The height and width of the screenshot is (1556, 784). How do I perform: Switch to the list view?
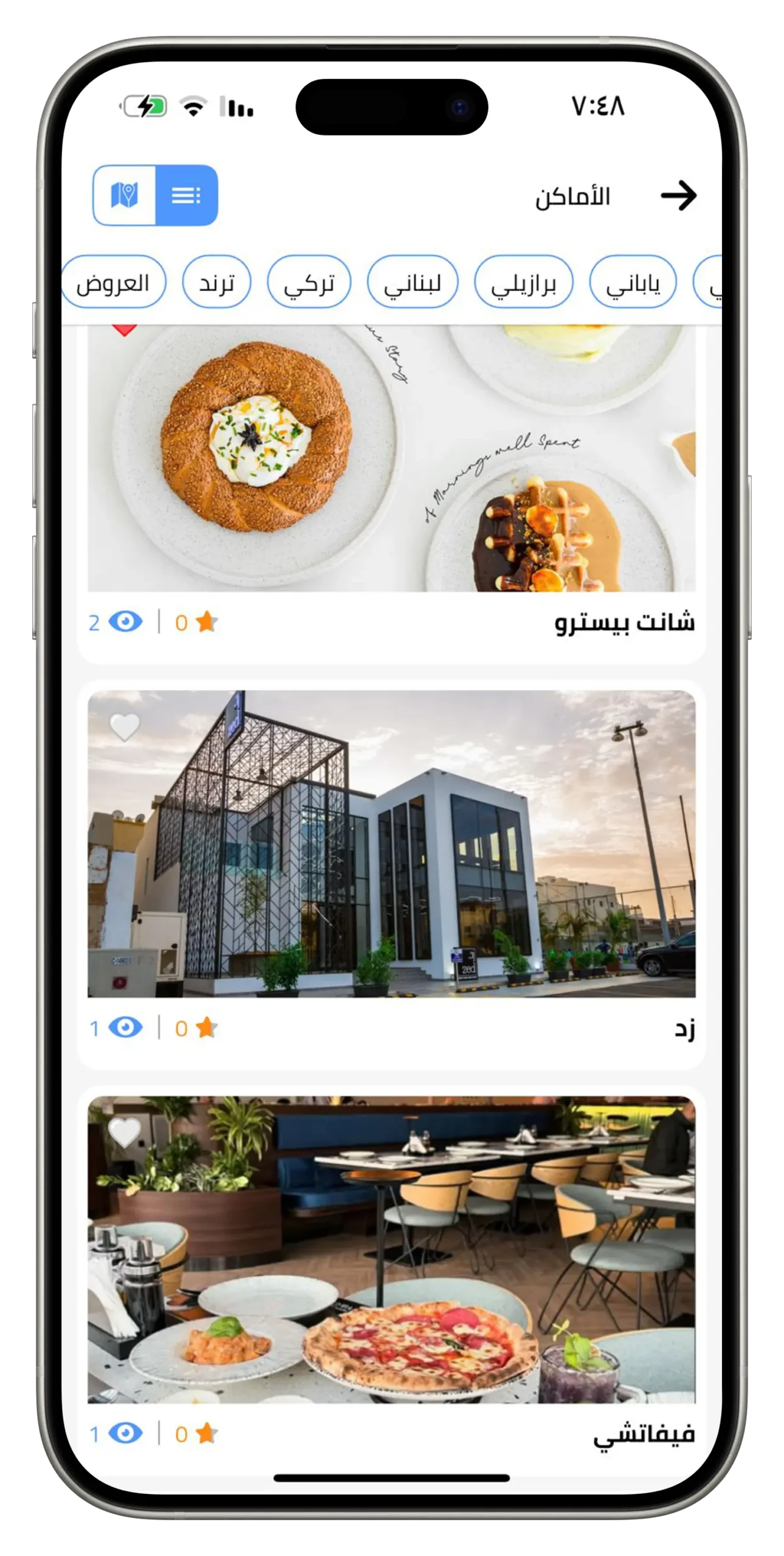tap(186, 195)
